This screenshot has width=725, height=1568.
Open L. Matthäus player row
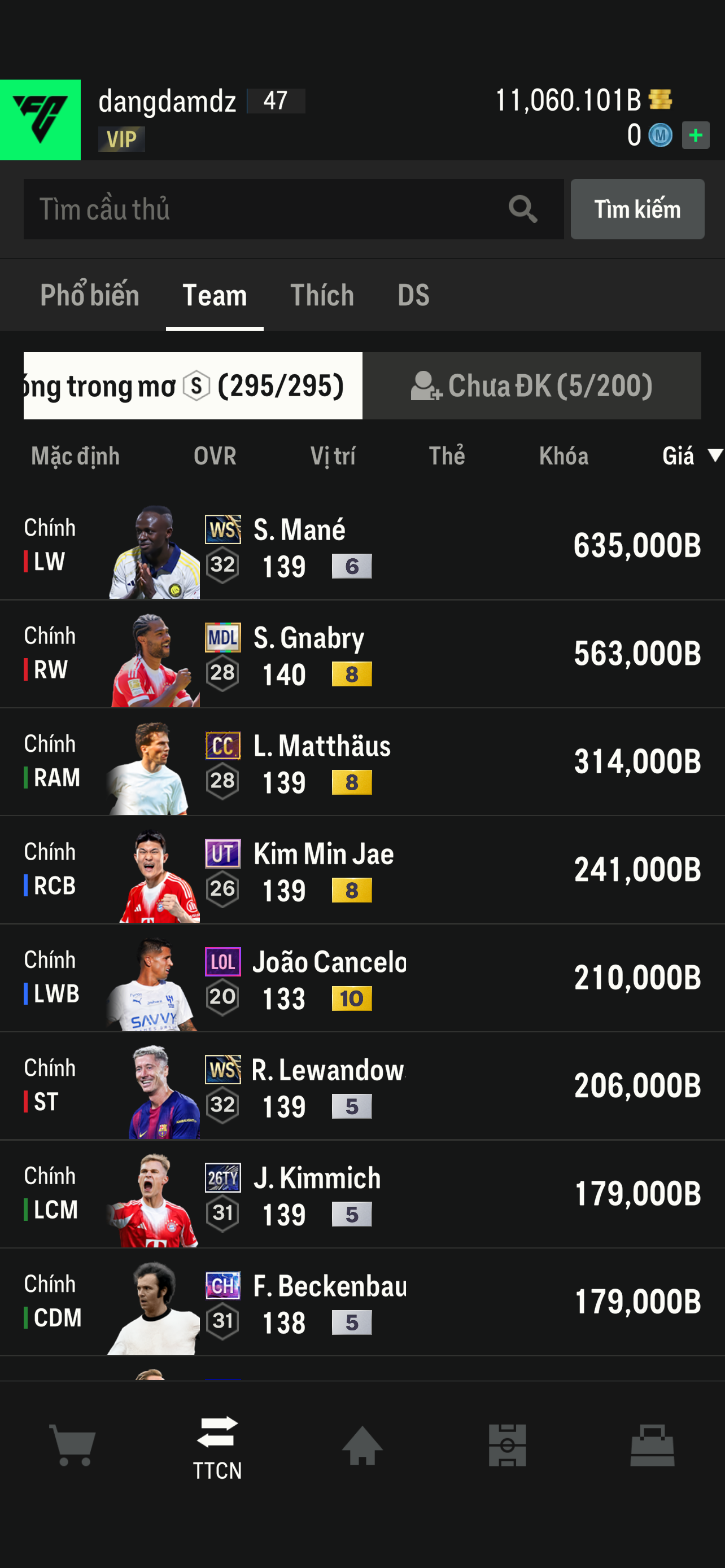click(x=362, y=762)
